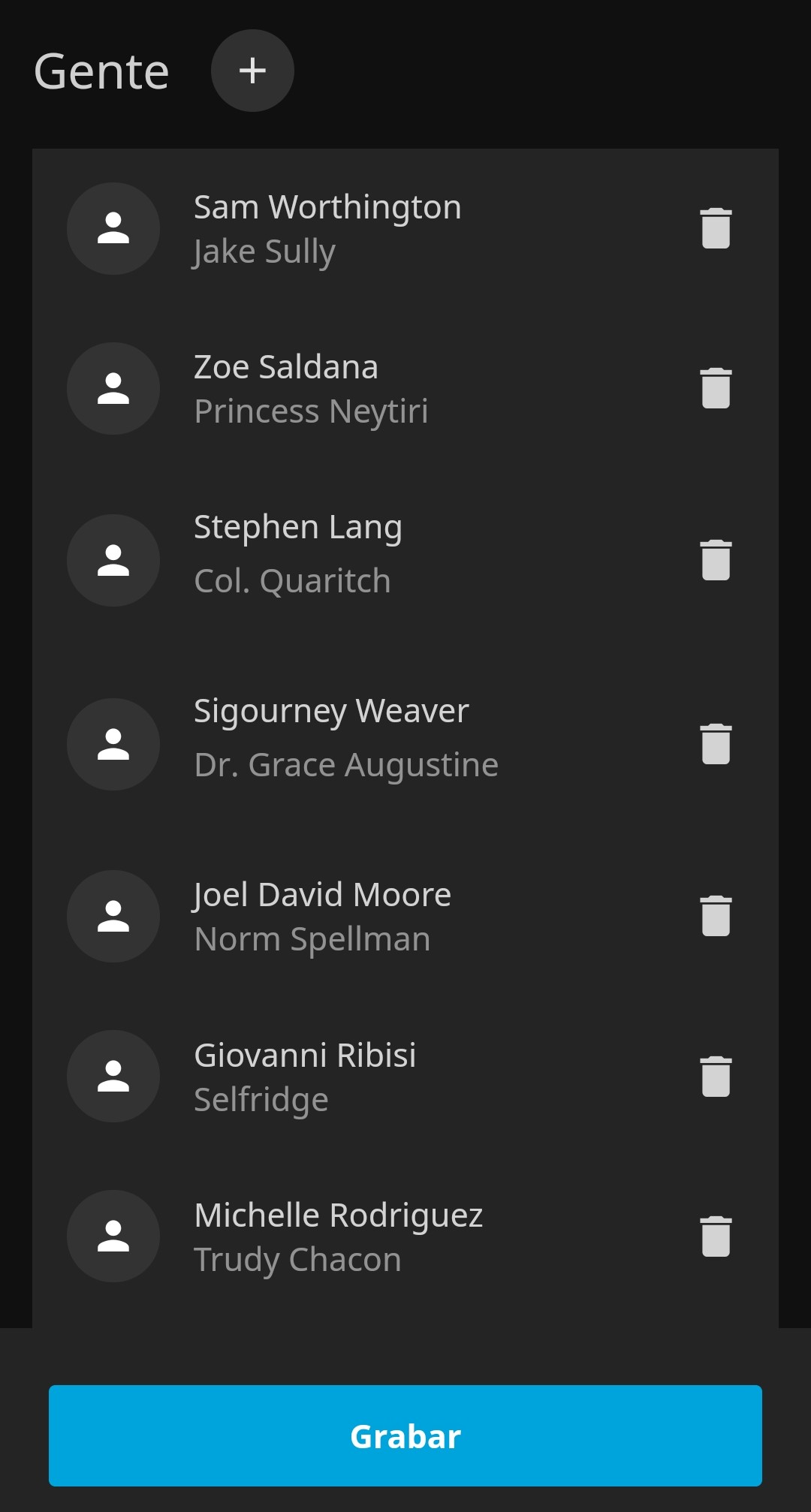This screenshot has height=1512, width=811.
Task: Delete Giovanni Ribisi entry
Action: pos(716,1077)
